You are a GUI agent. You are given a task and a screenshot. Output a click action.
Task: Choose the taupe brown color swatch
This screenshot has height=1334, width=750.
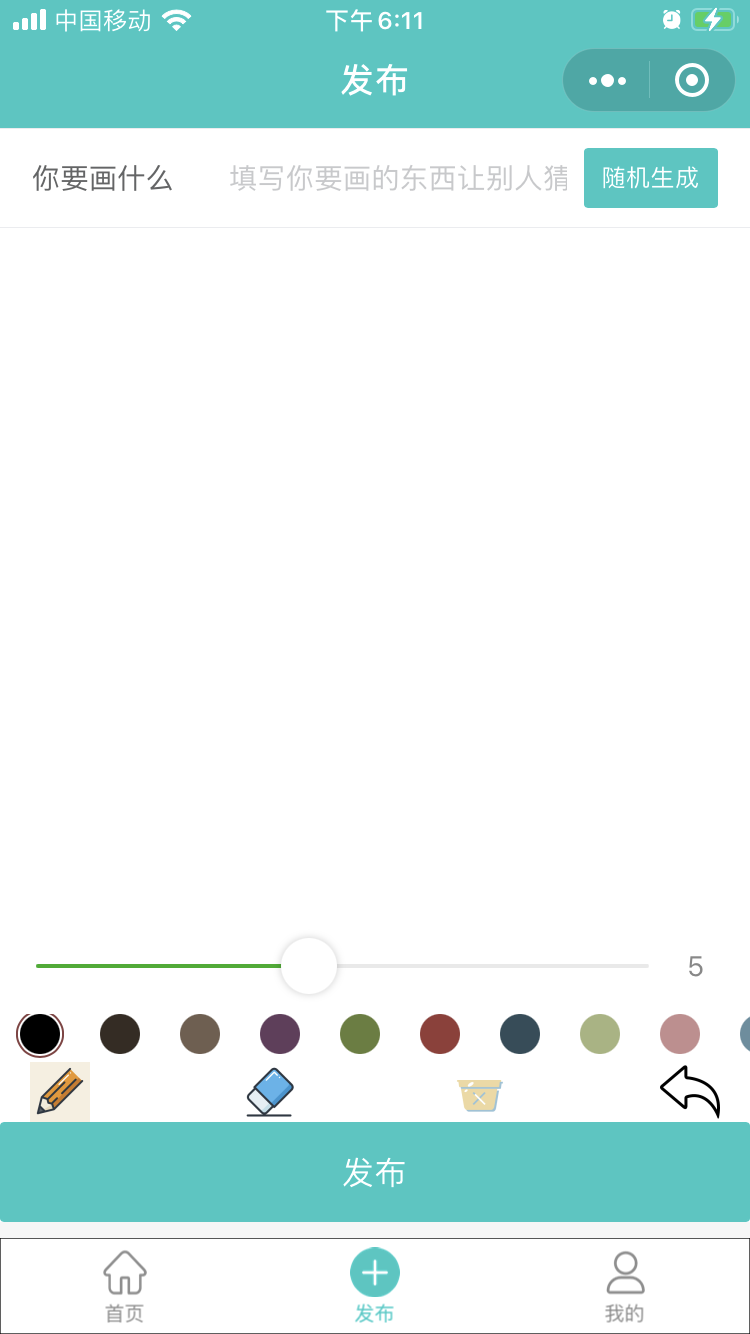pos(200,1034)
